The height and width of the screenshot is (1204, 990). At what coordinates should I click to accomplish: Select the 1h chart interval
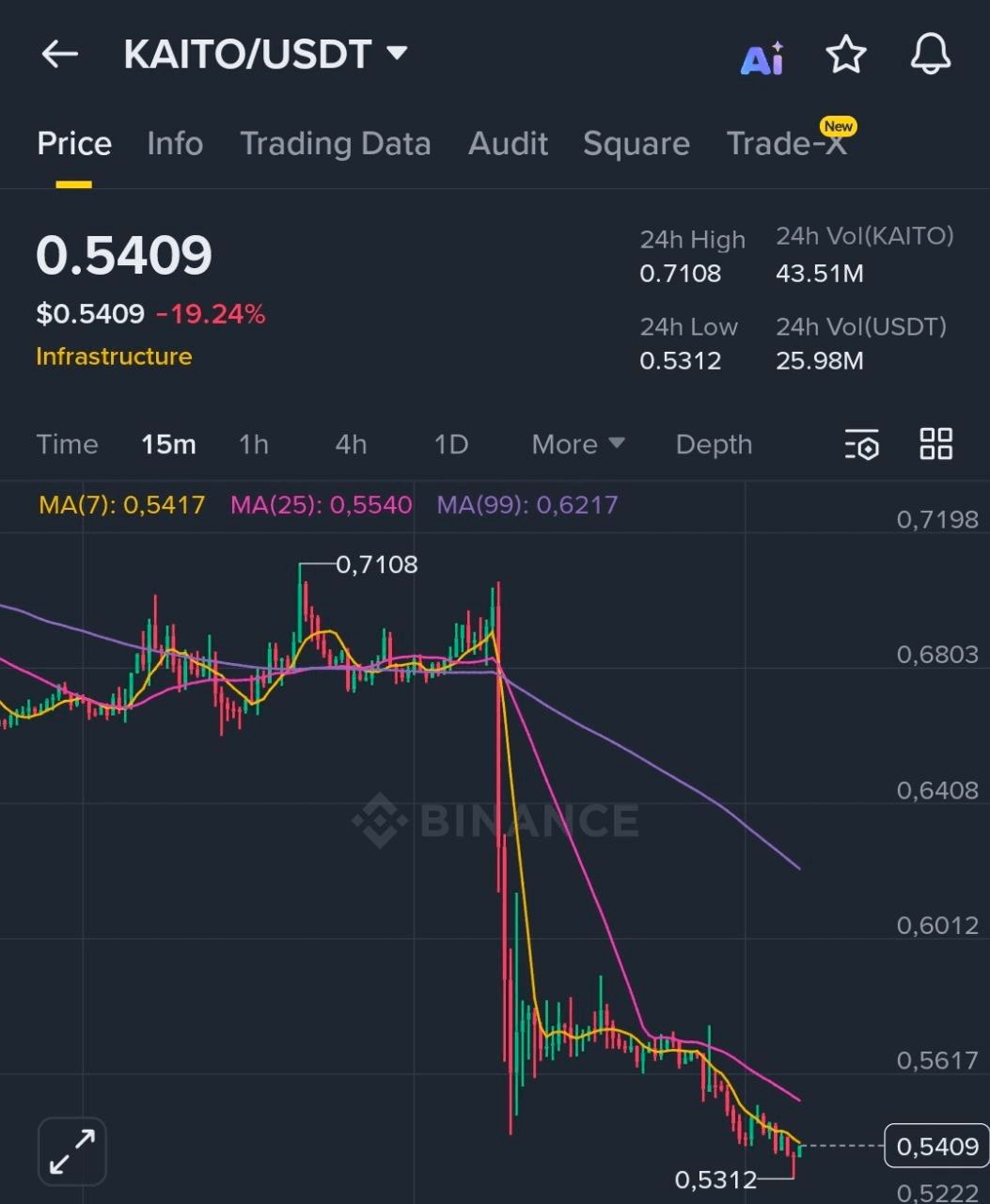pos(253,444)
